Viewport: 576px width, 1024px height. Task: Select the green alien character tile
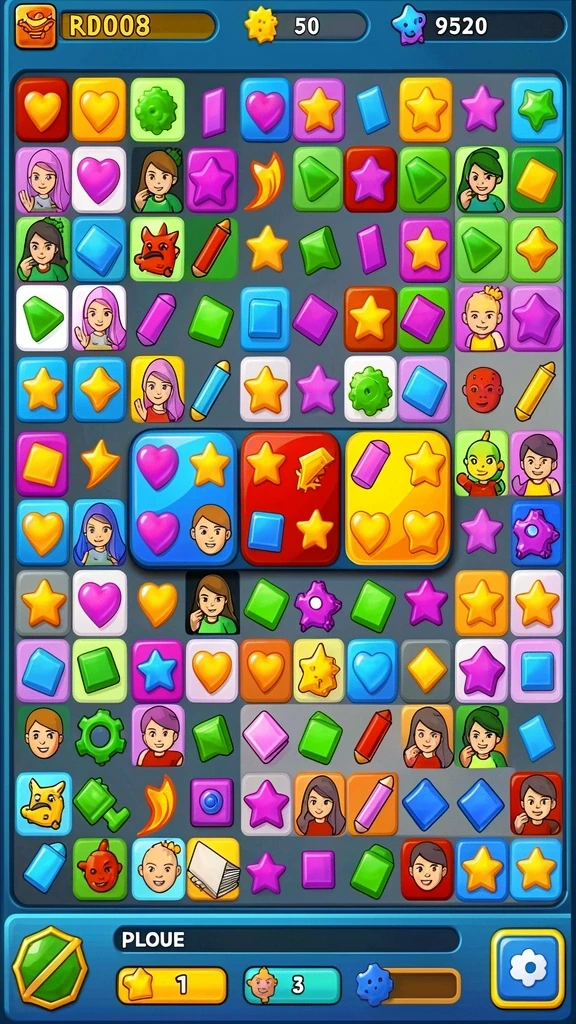pyautogui.click(x=481, y=463)
